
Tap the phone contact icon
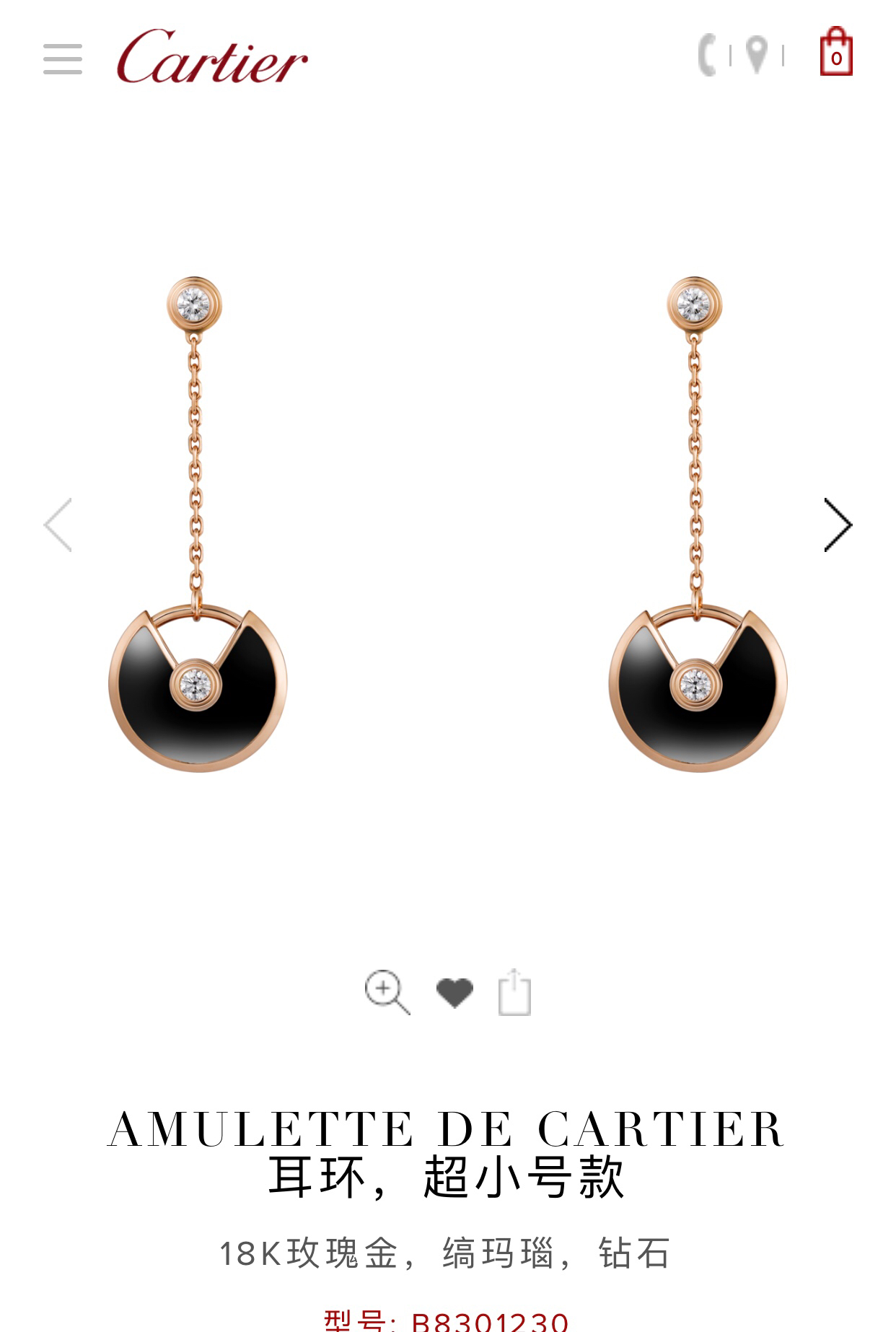(x=708, y=55)
